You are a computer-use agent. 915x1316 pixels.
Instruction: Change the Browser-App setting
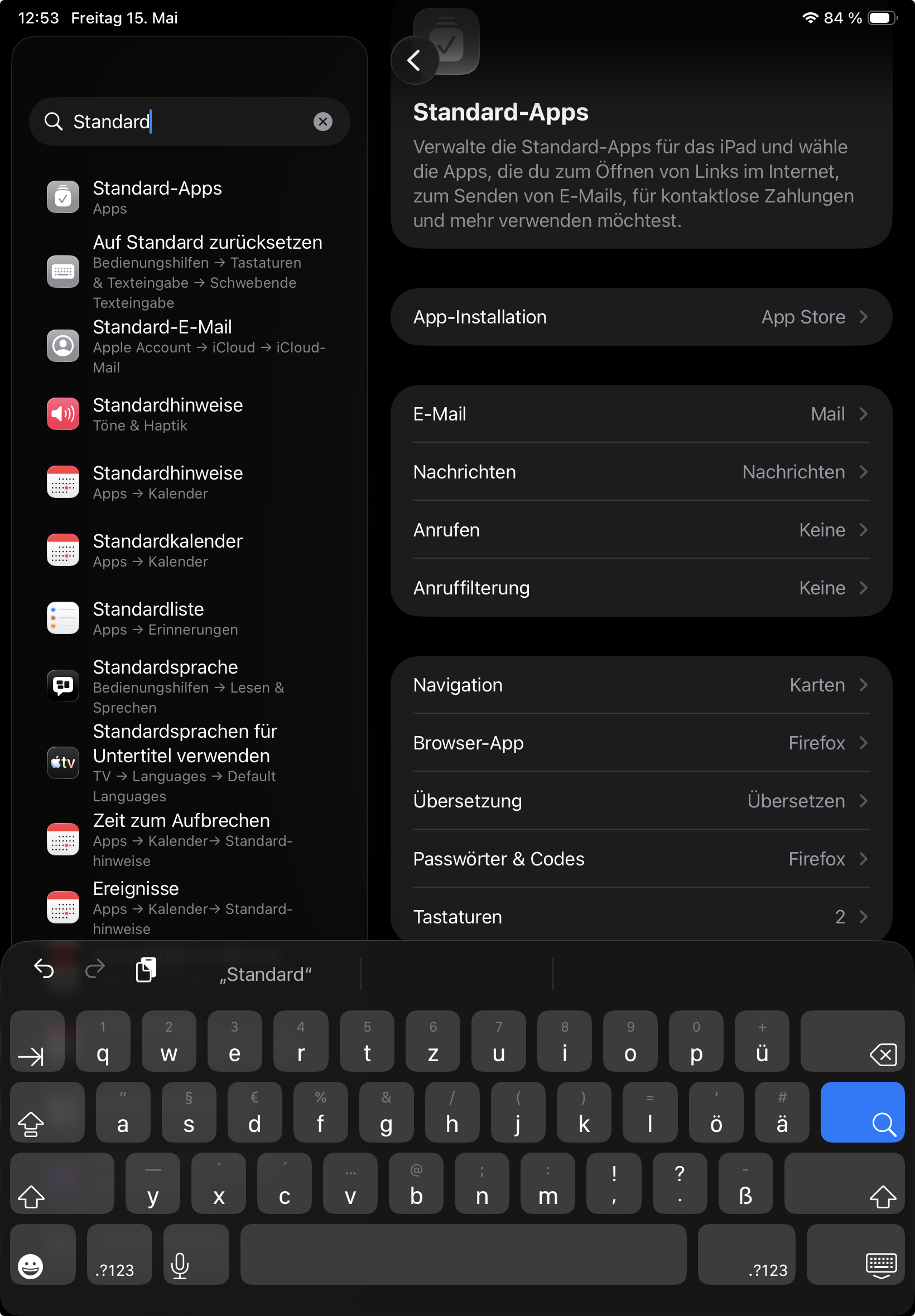(641, 743)
